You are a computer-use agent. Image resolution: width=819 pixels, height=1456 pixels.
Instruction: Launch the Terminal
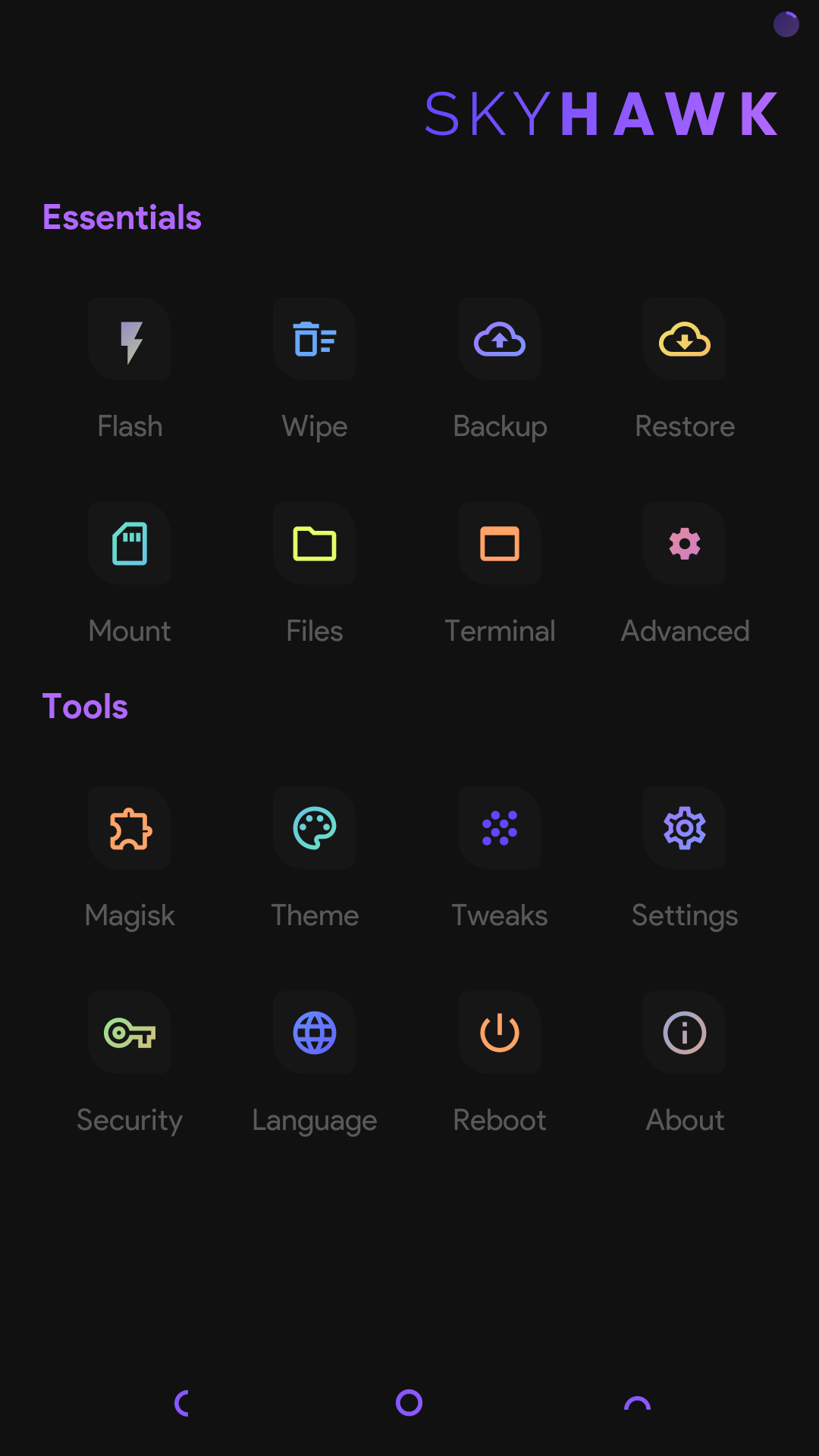[x=500, y=544]
